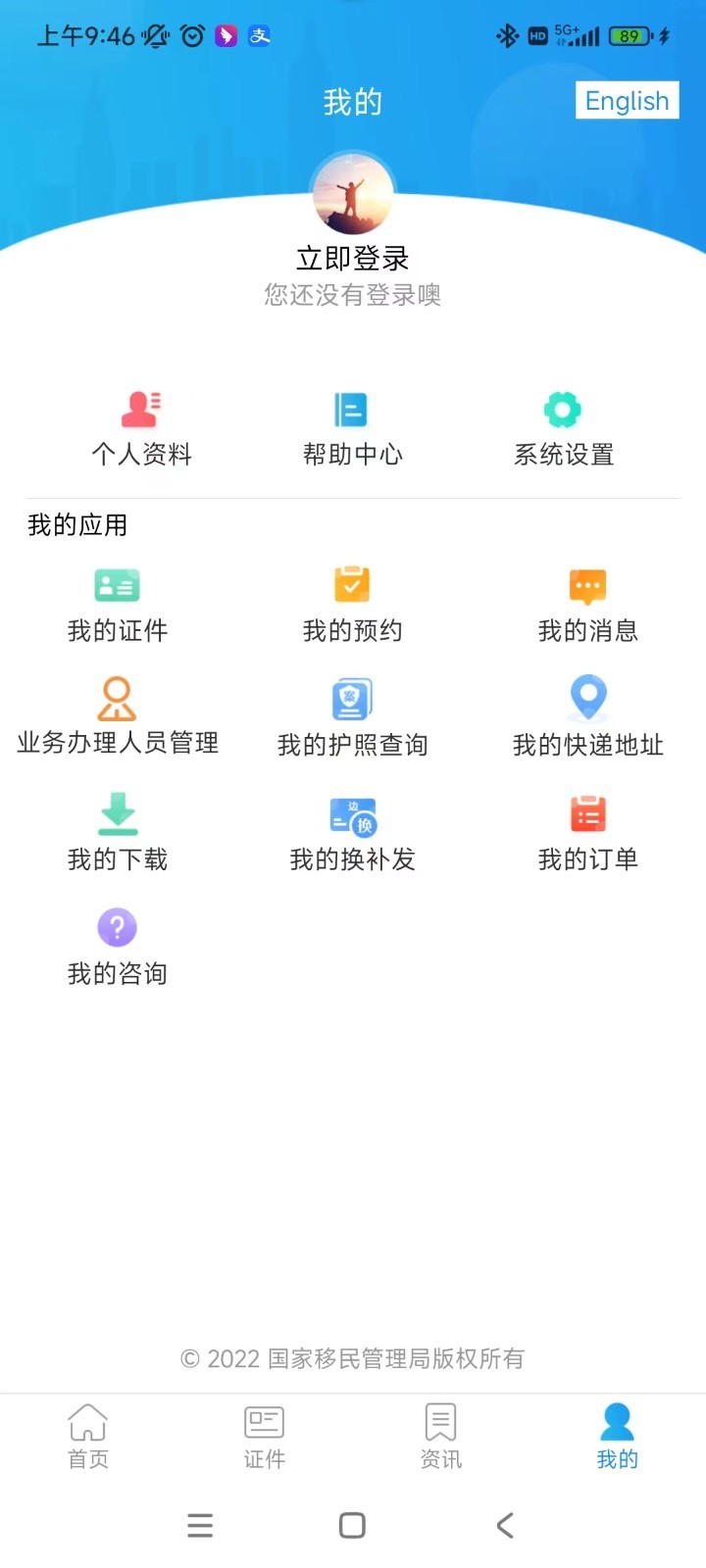This screenshot has height=1568, width=706.
Task: Open 我的咨询 consultations
Action: (x=117, y=946)
